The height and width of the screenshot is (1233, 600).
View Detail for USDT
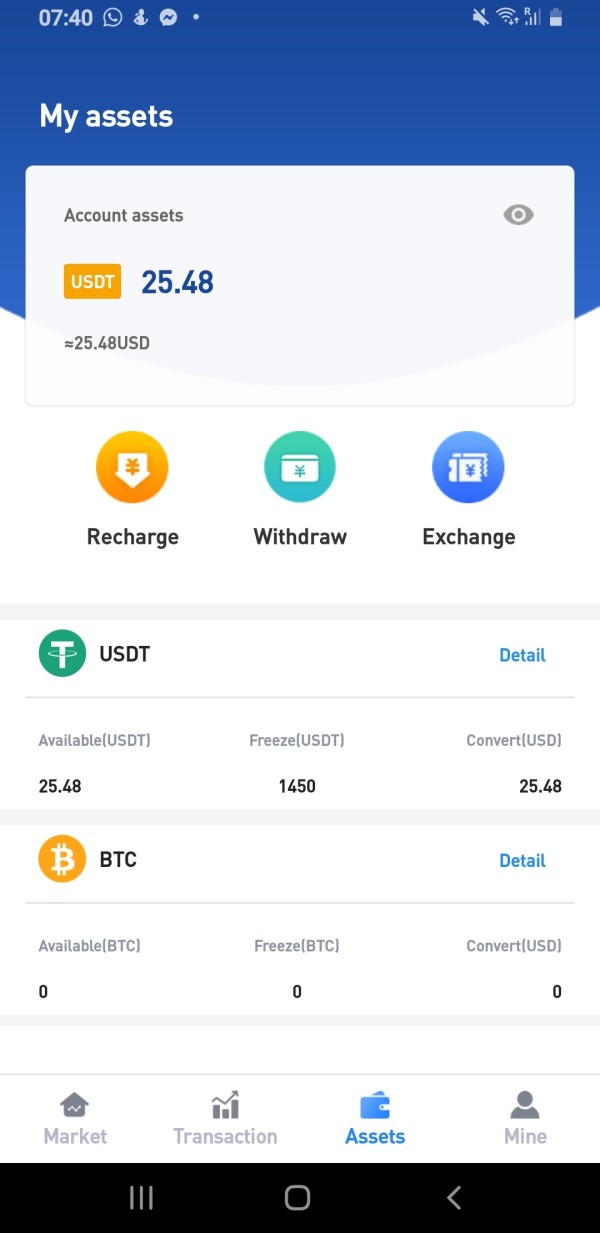[522, 655]
